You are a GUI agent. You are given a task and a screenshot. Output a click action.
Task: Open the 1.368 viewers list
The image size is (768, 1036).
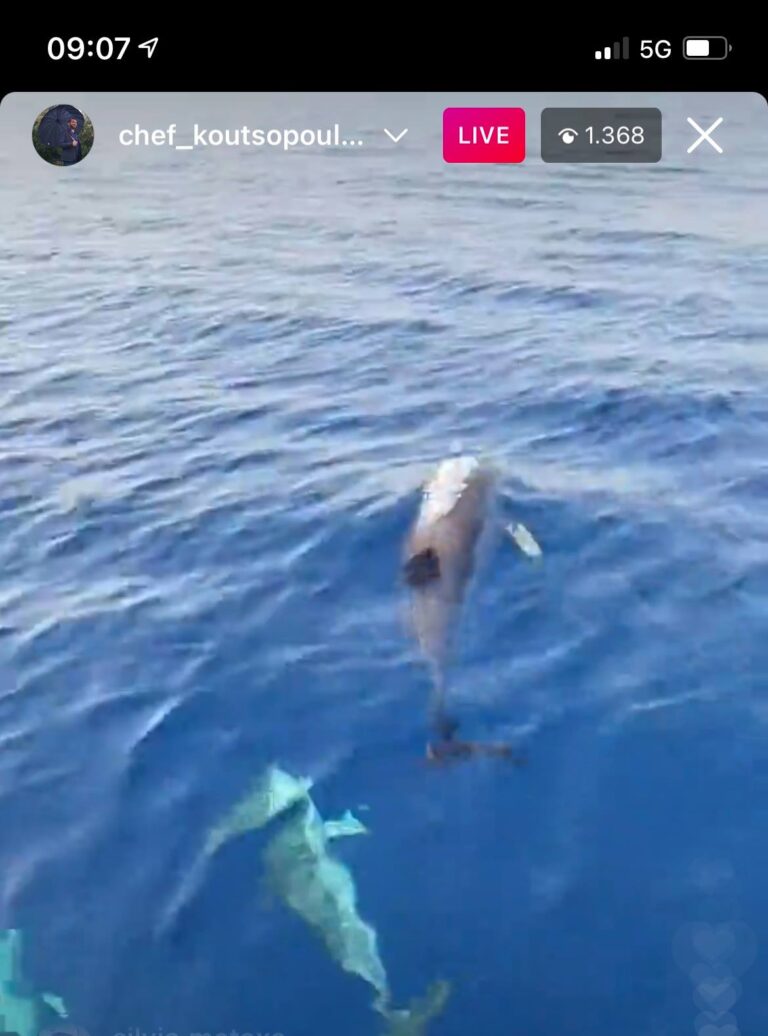coord(601,135)
